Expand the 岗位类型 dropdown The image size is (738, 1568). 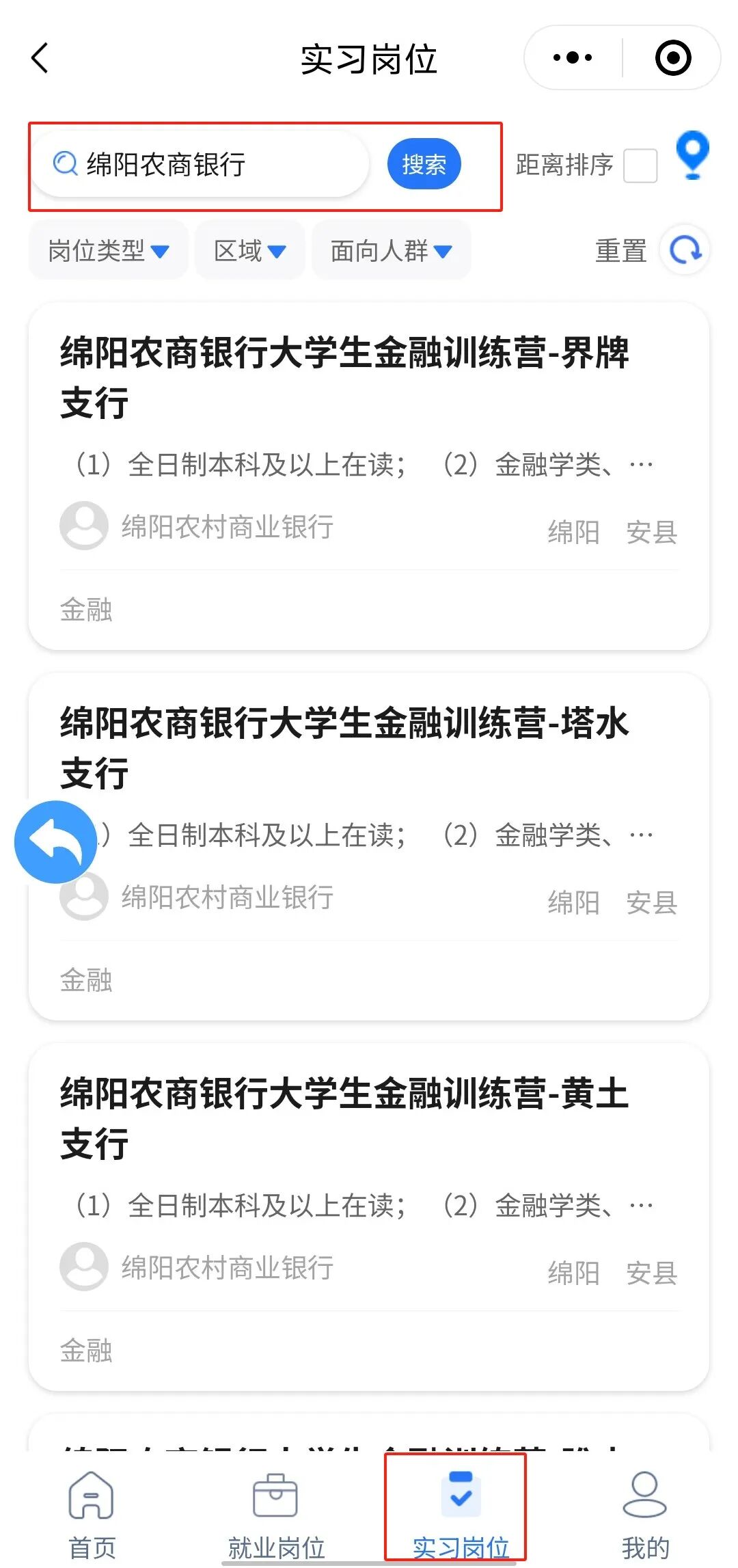click(x=109, y=251)
